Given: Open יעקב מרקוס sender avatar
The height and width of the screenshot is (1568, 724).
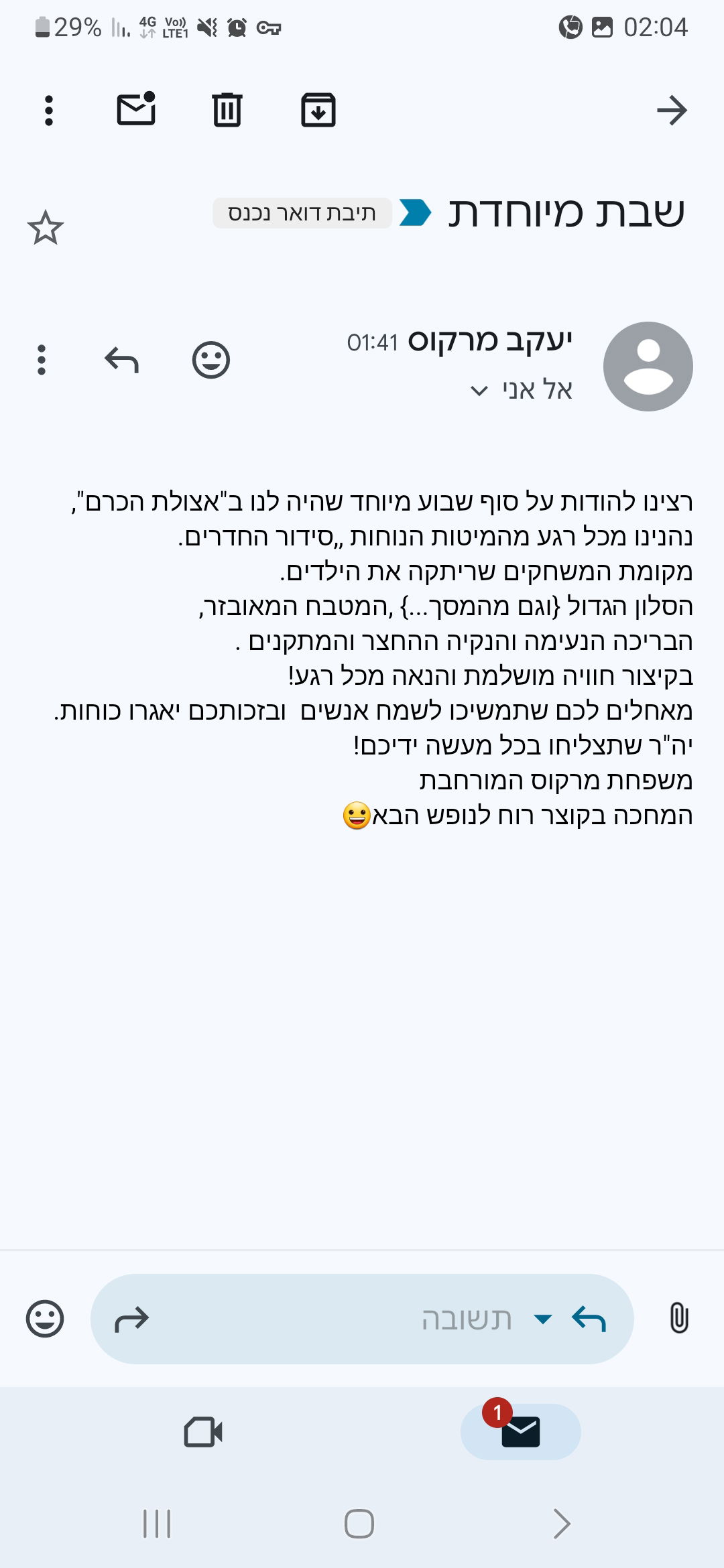Looking at the screenshot, I should [648, 367].
